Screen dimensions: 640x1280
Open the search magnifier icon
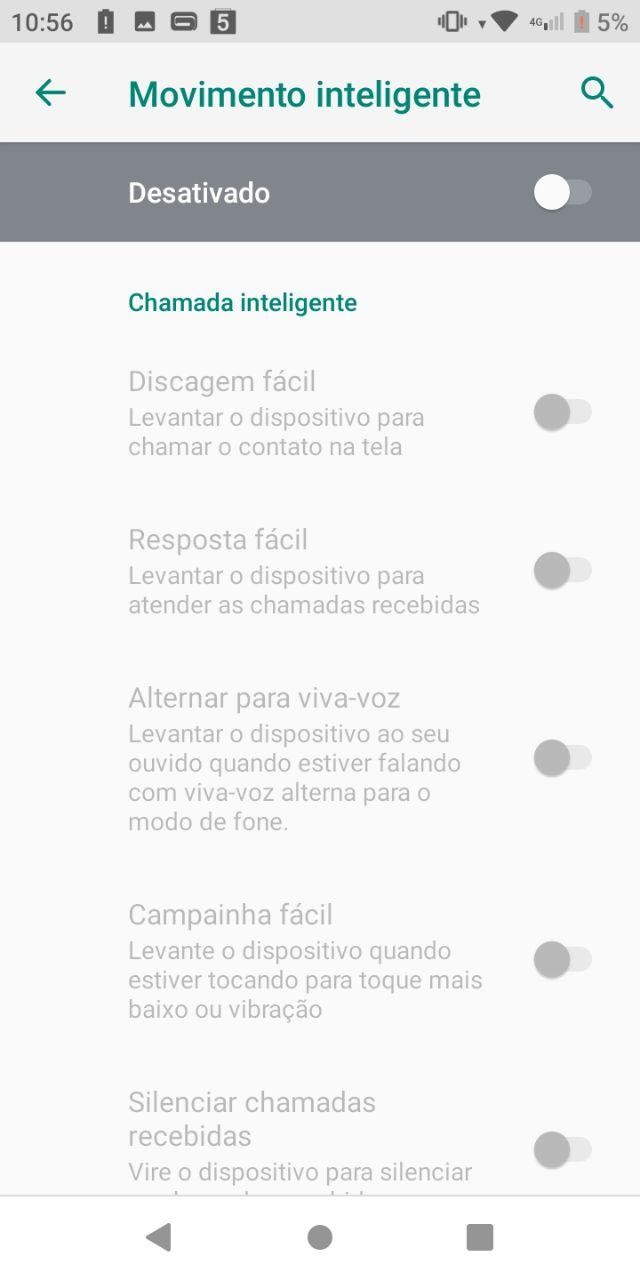click(x=597, y=93)
